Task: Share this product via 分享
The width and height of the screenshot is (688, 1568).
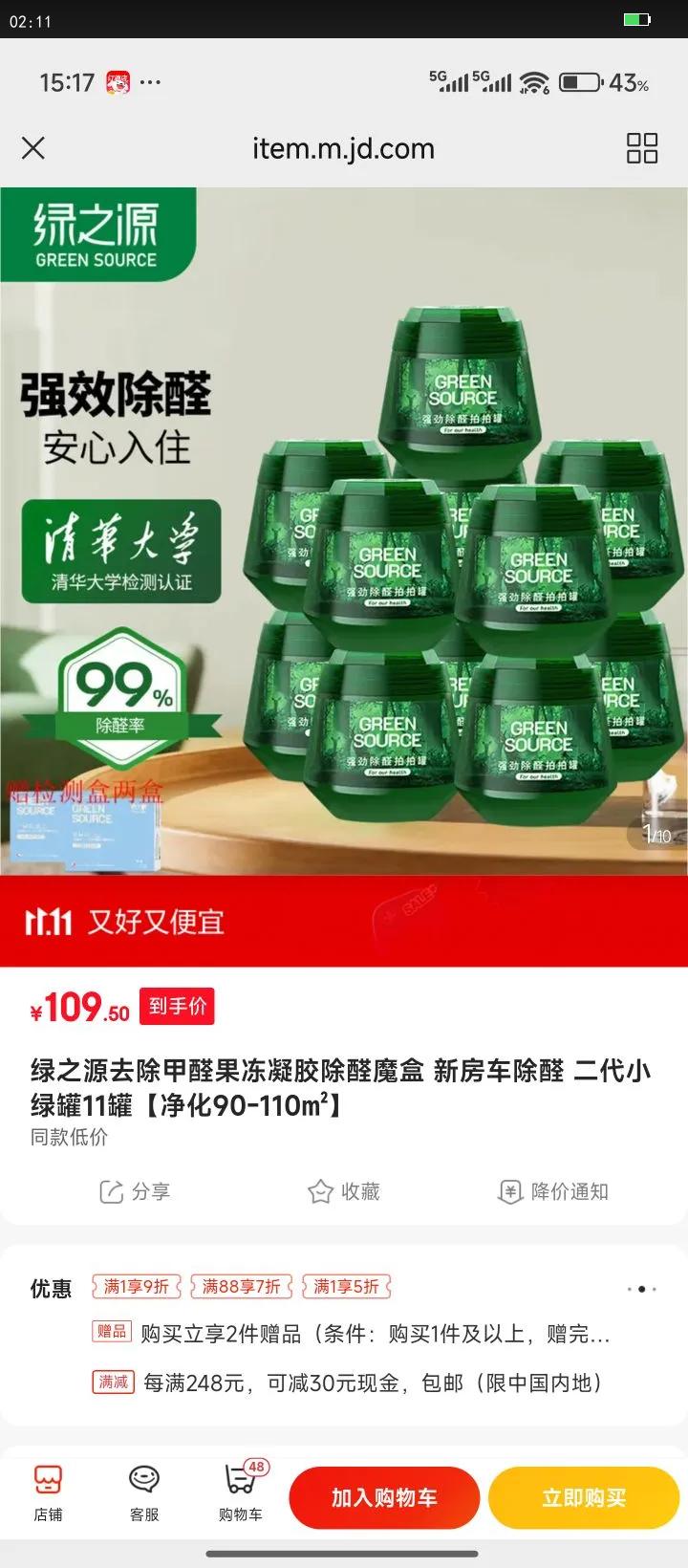Action: point(135,1191)
